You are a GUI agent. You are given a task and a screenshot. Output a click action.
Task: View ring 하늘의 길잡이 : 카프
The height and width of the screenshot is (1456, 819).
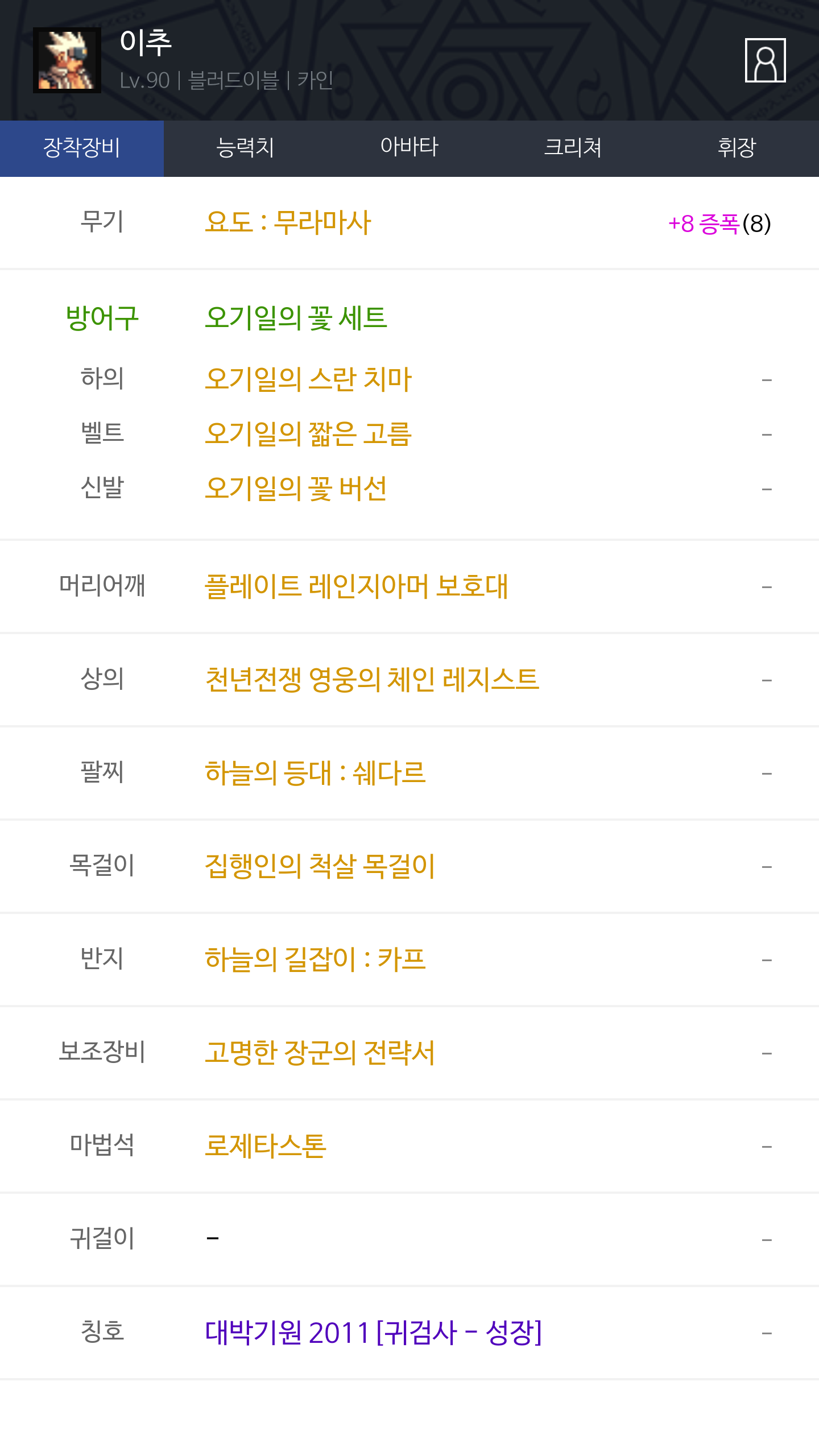click(x=315, y=959)
